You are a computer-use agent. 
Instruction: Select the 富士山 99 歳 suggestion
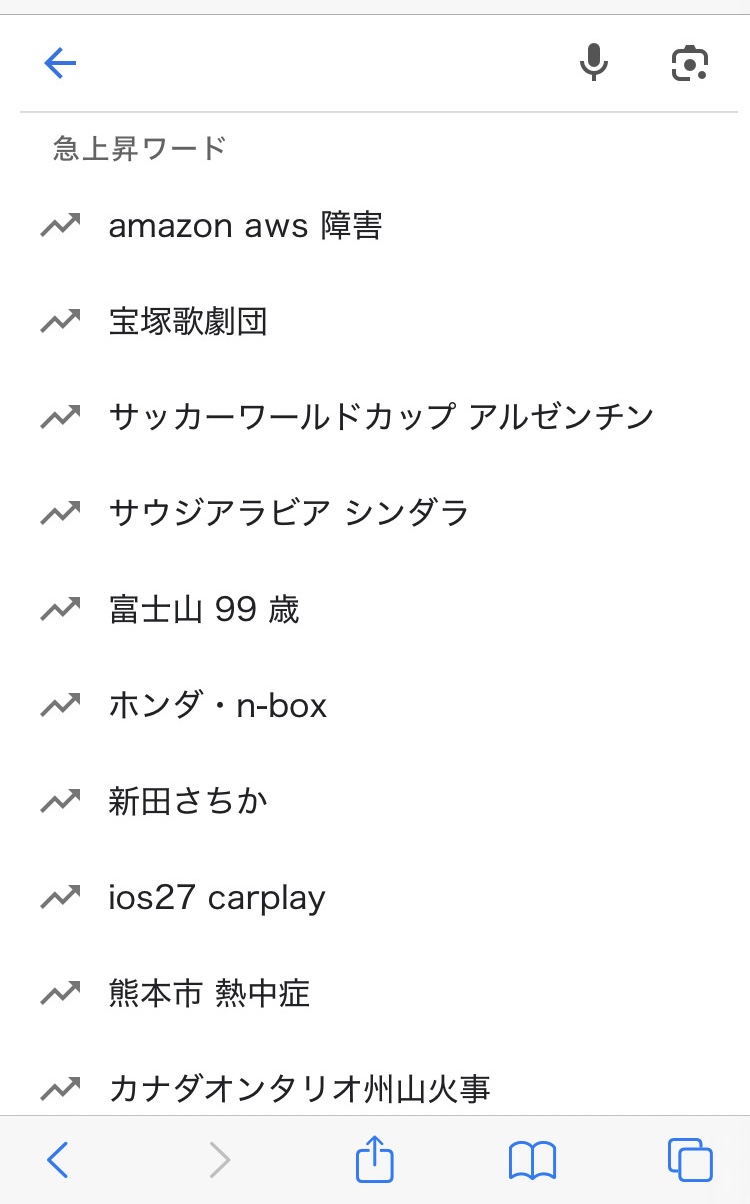coord(375,610)
